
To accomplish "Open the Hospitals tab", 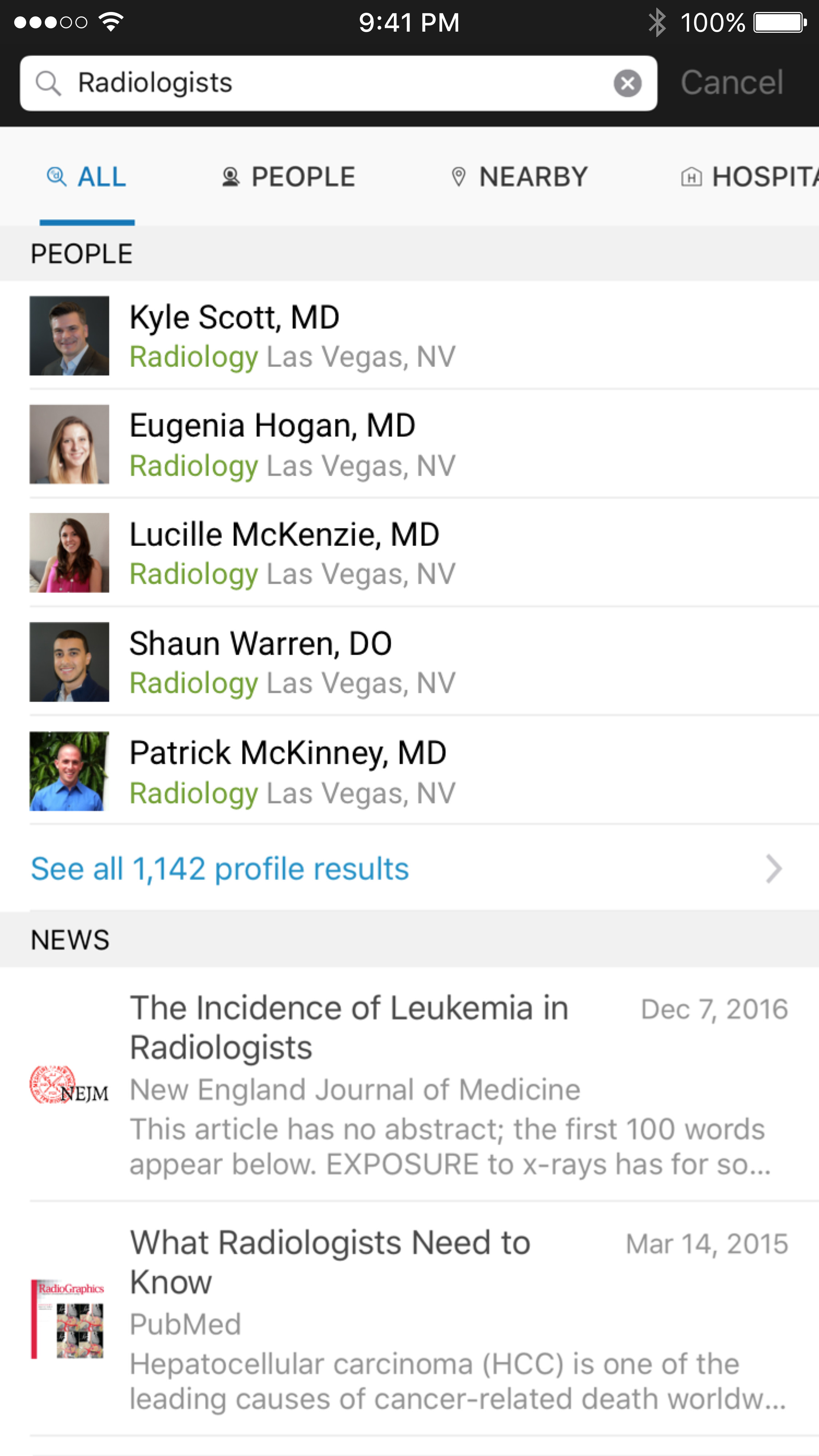I will coord(749,177).
